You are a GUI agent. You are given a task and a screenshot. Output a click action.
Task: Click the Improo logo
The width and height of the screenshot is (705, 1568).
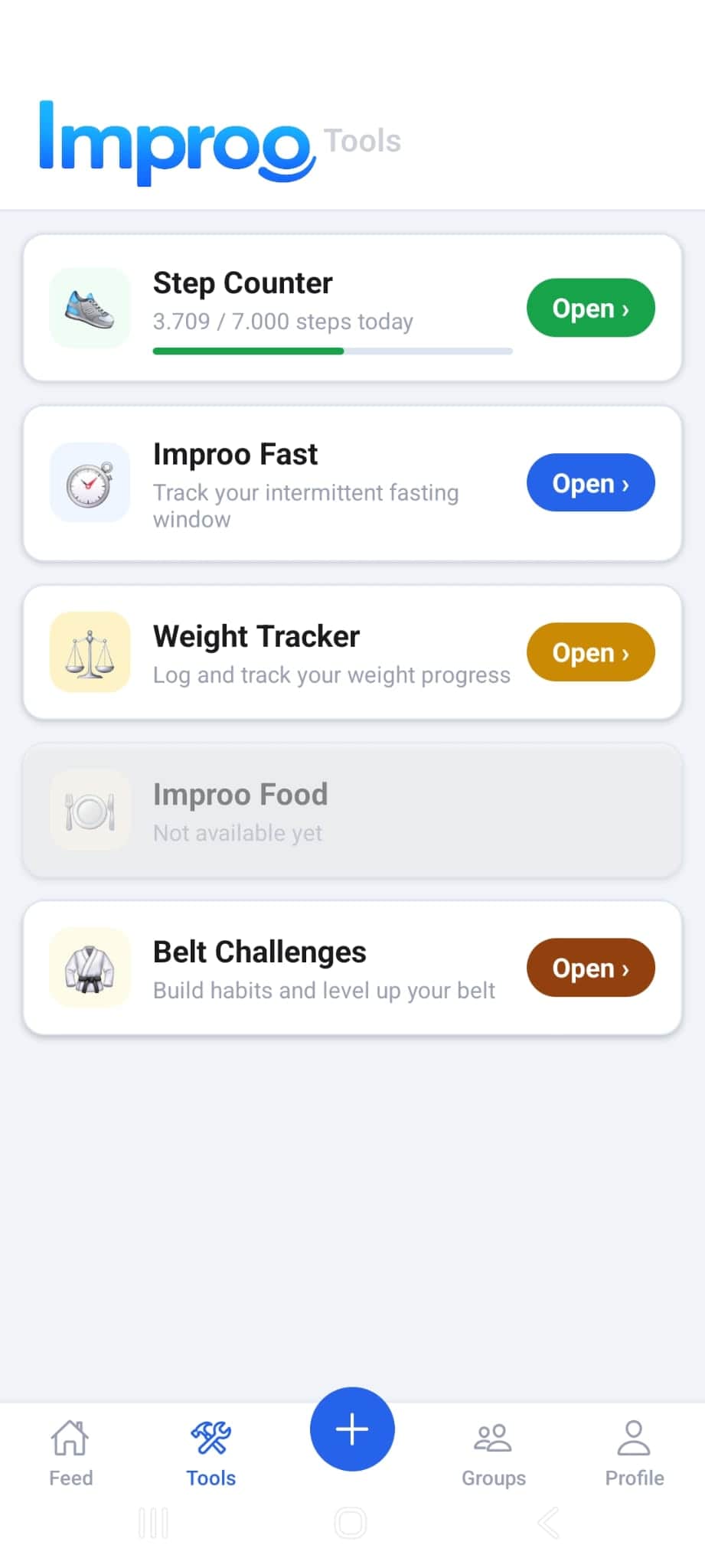coord(176,142)
